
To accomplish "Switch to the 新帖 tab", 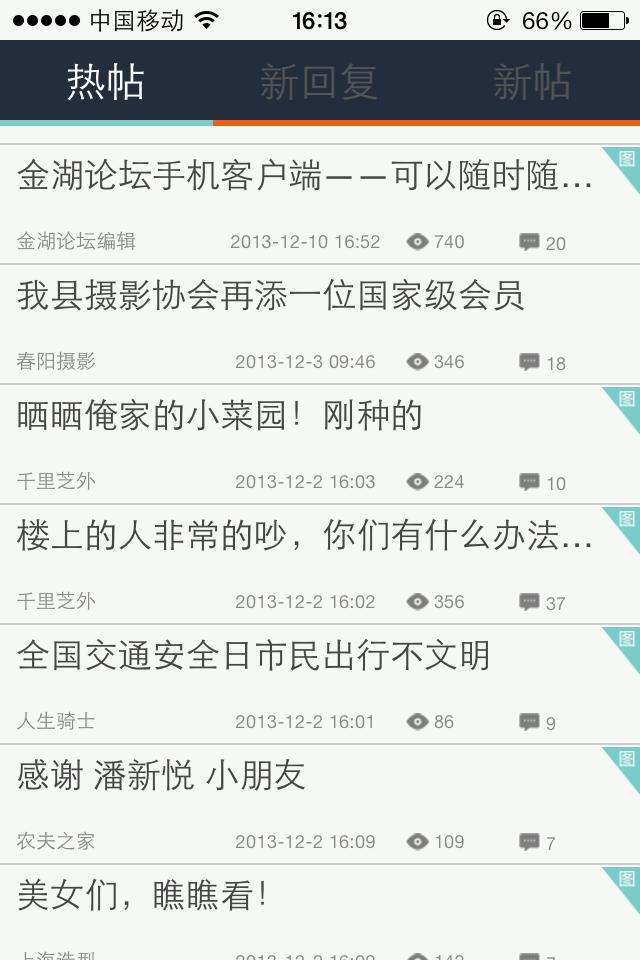I will [531, 82].
